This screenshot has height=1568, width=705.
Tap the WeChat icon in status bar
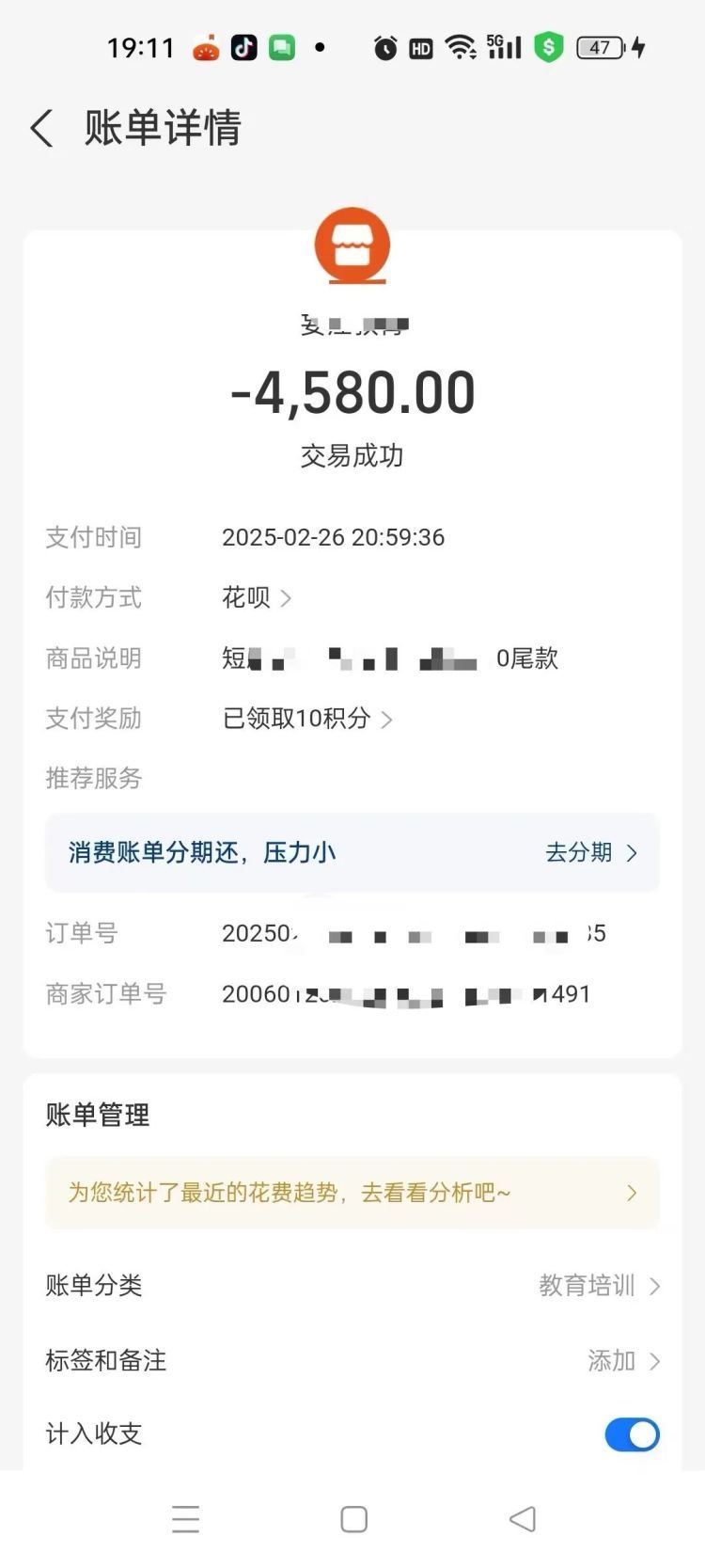[x=281, y=46]
